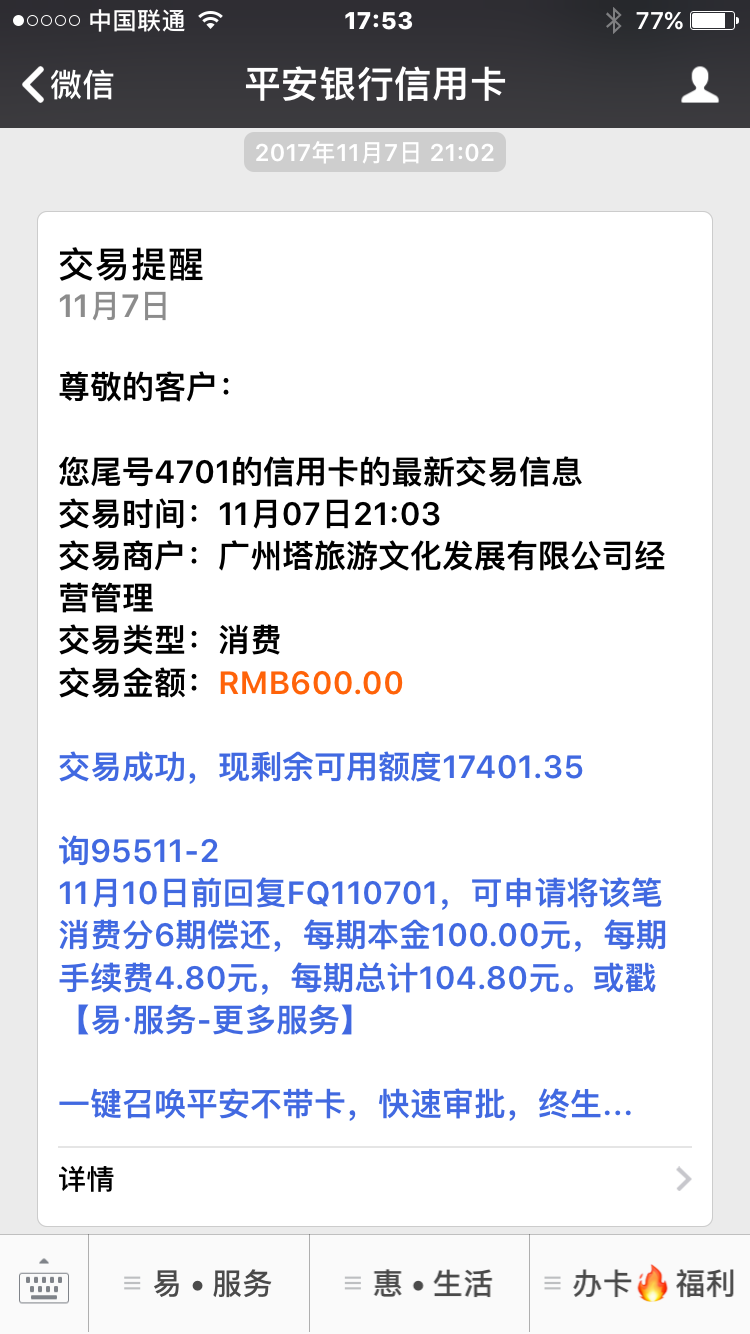This screenshot has width=750, height=1334.
Task: Expand the 惠 • 生活 menu
Action: pyautogui.click(x=419, y=1284)
